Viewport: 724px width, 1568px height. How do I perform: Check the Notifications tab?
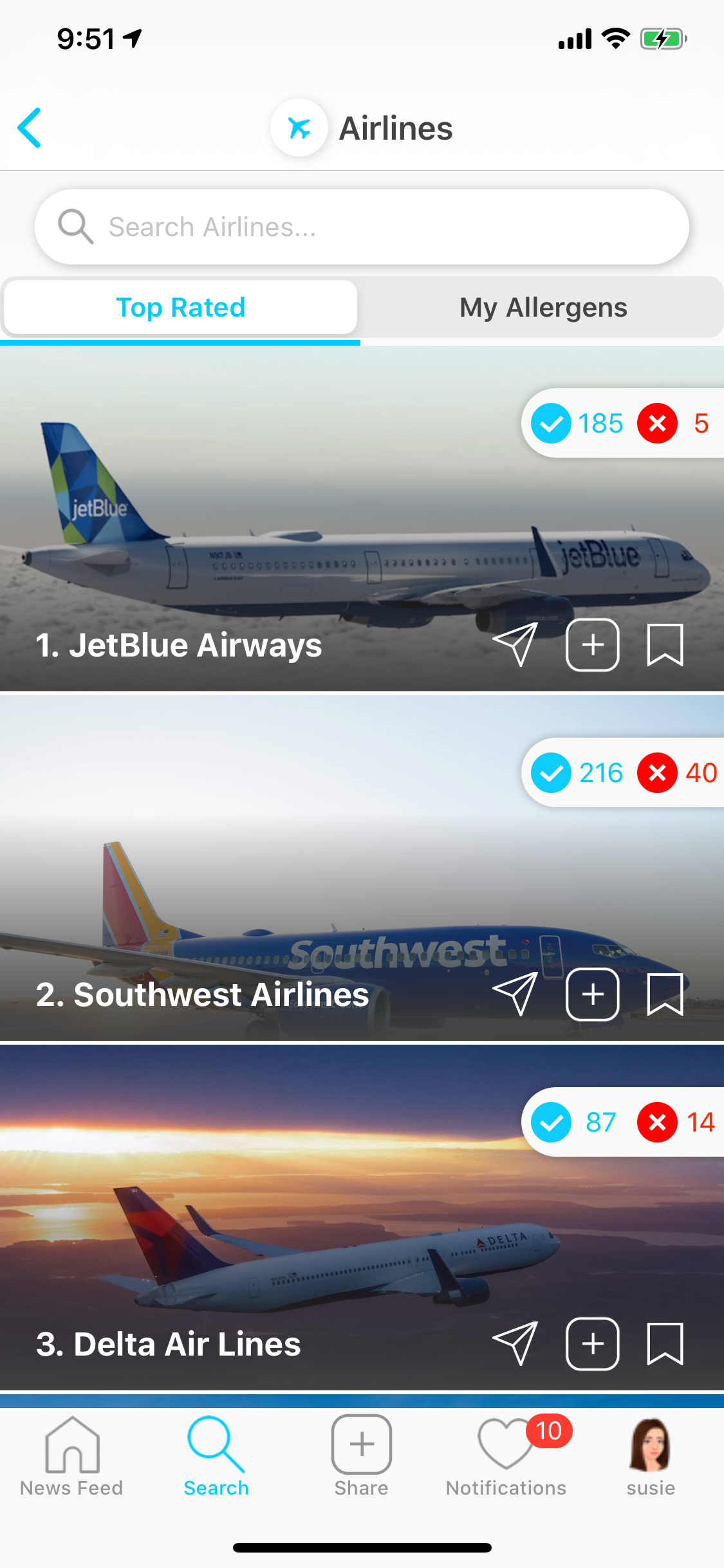tap(506, 1456)
